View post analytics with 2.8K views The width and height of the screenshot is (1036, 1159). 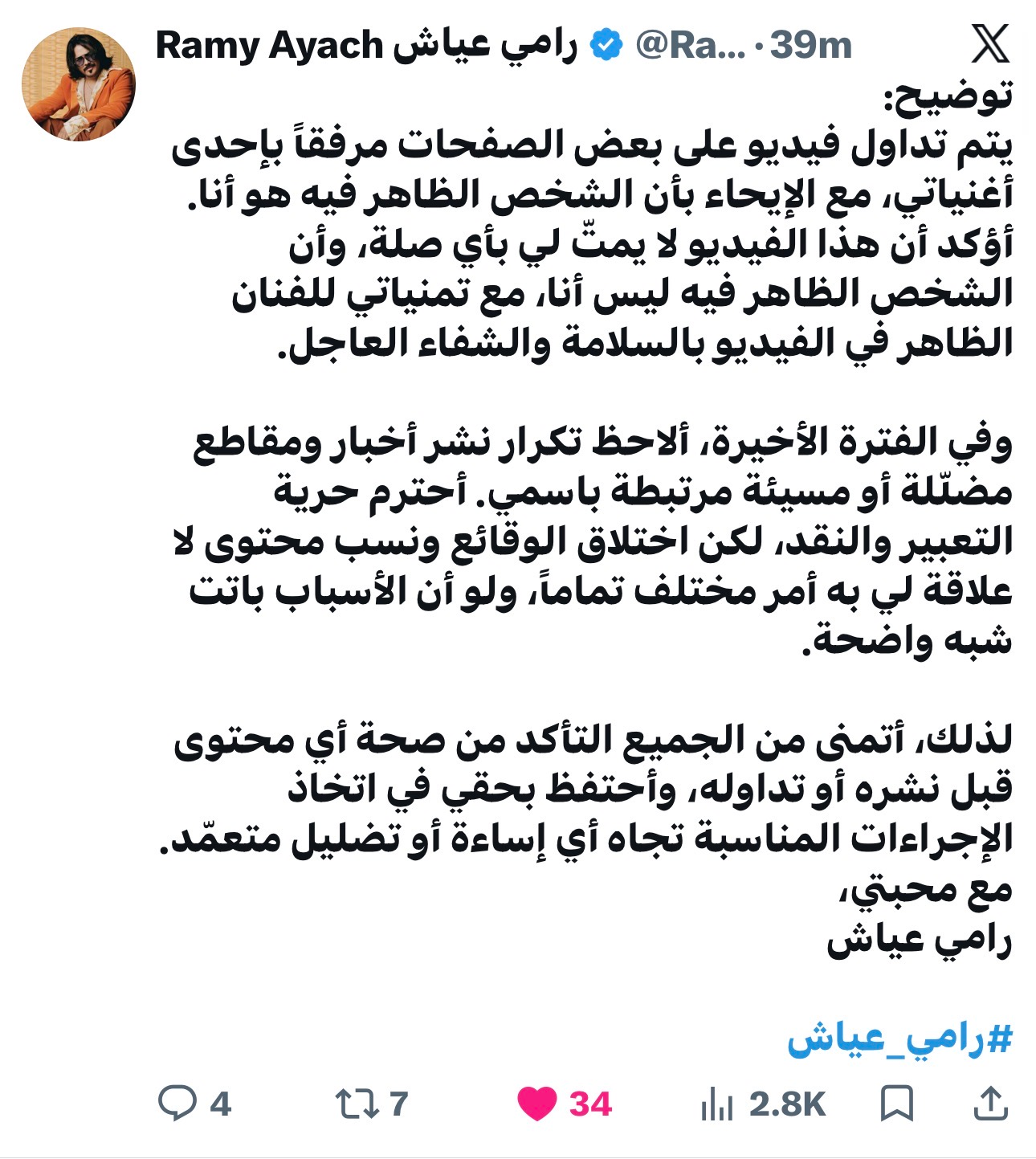pyautogui.click(x=764, y=1104)
